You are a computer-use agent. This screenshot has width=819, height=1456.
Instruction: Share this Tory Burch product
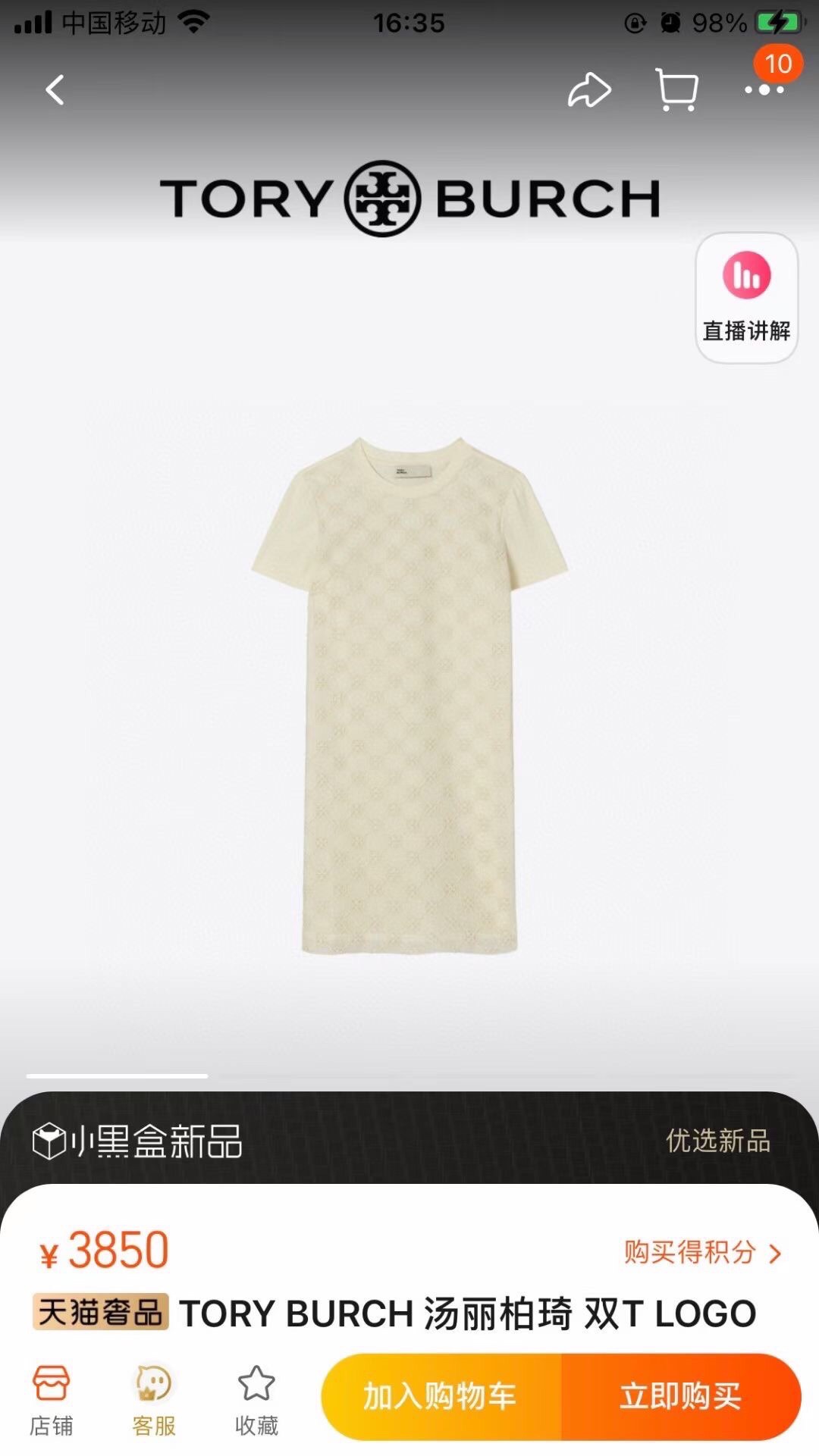click(x=589, y=91)
